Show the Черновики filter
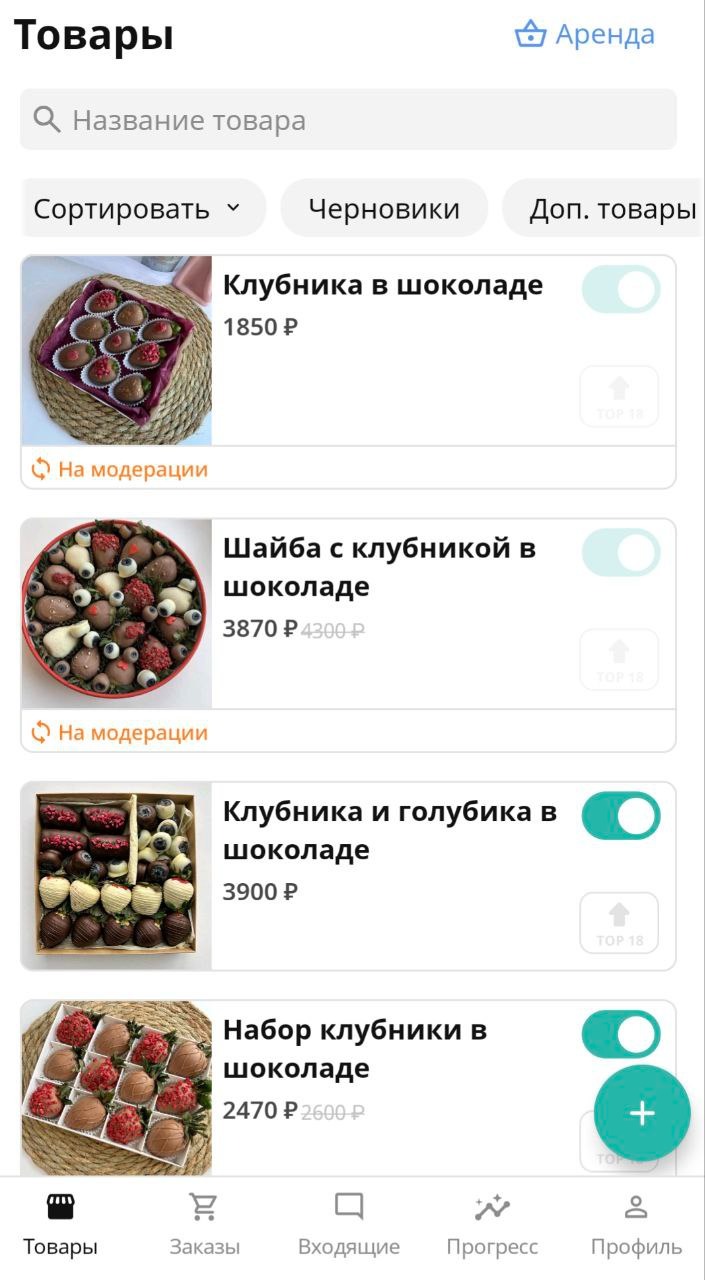 coord(384,209)
